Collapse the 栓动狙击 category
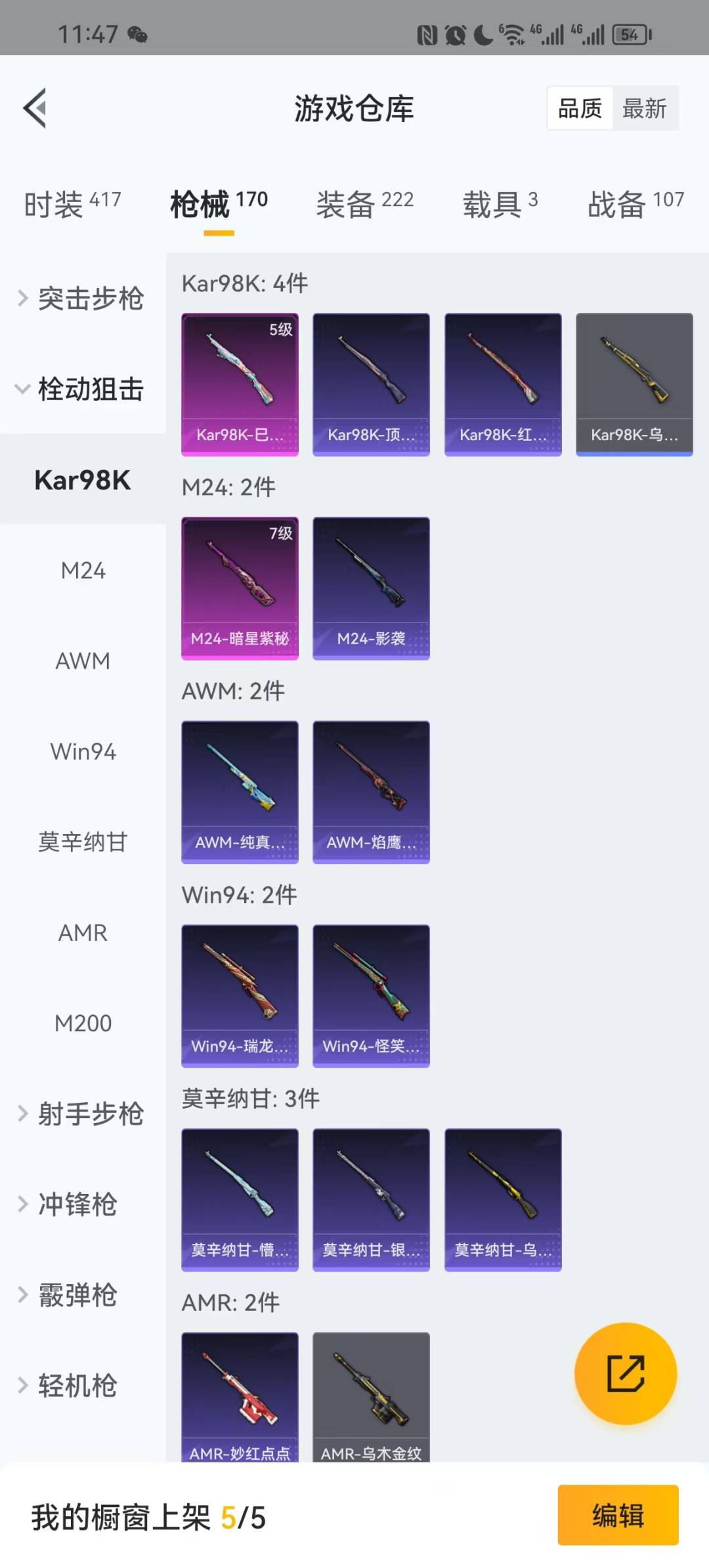The image size is (709, 1568). pos(82,389)
